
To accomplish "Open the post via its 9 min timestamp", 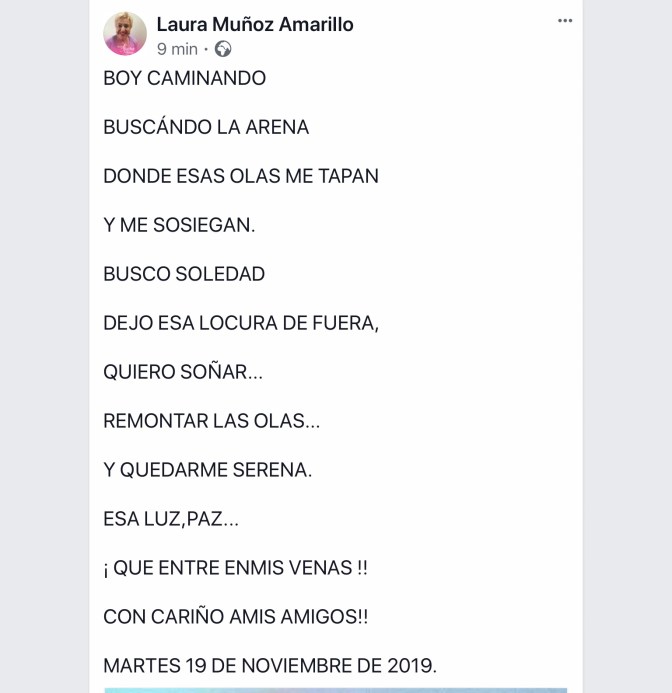I will click(177, 49).
